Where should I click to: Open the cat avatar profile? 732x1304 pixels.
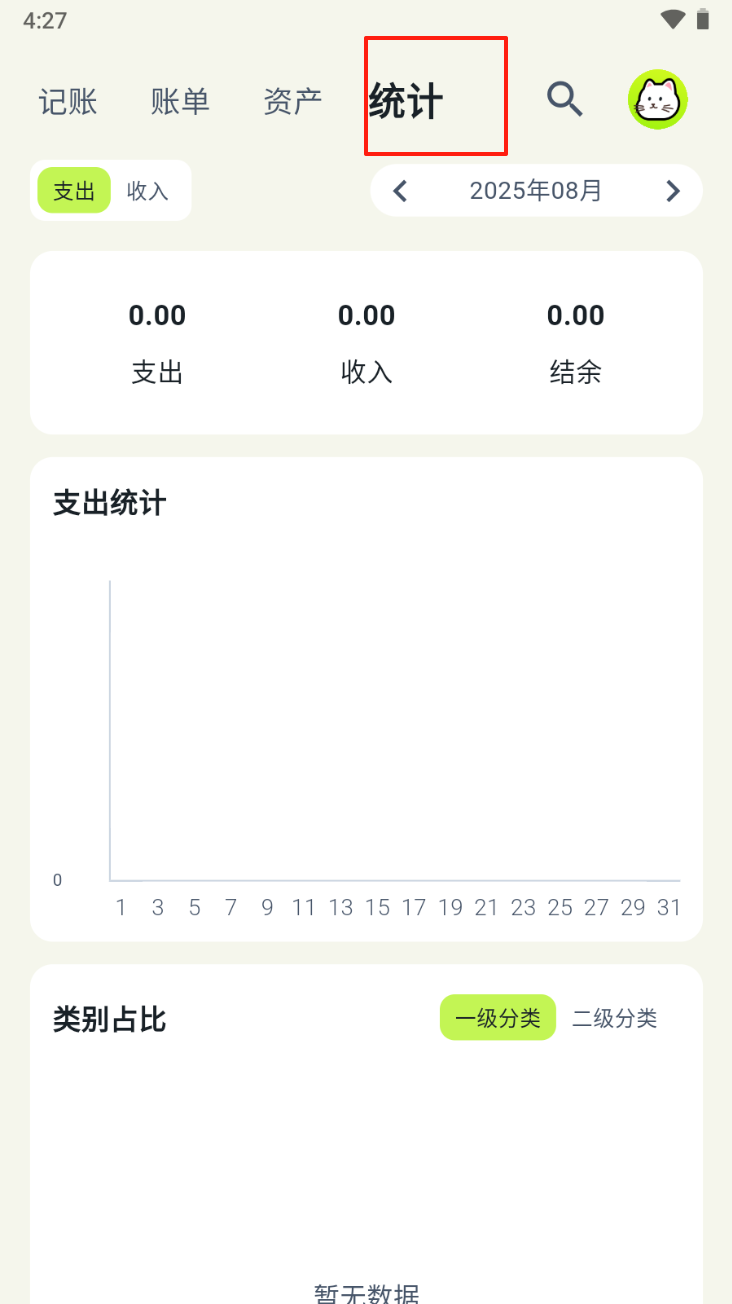[657, 99]
